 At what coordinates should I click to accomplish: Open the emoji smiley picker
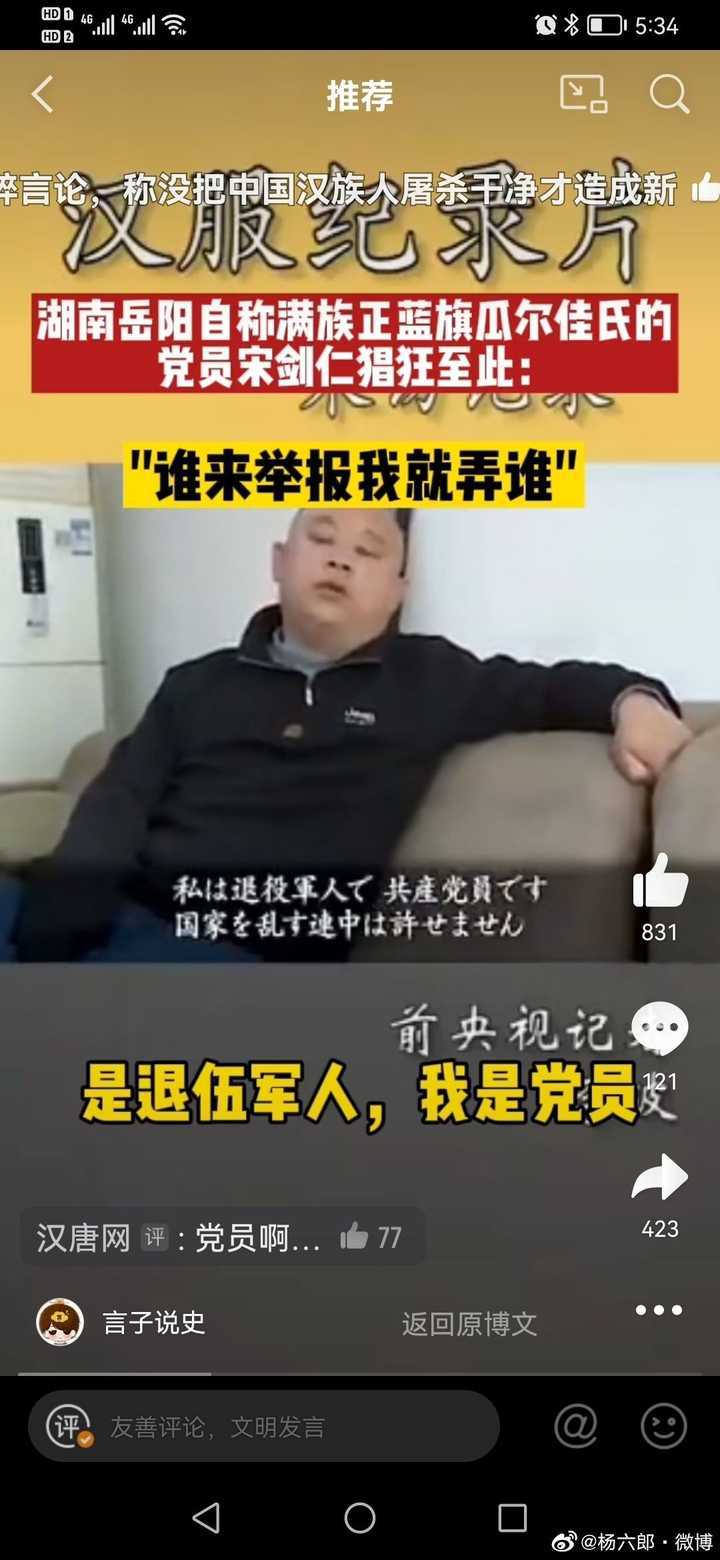[664, 1426]
